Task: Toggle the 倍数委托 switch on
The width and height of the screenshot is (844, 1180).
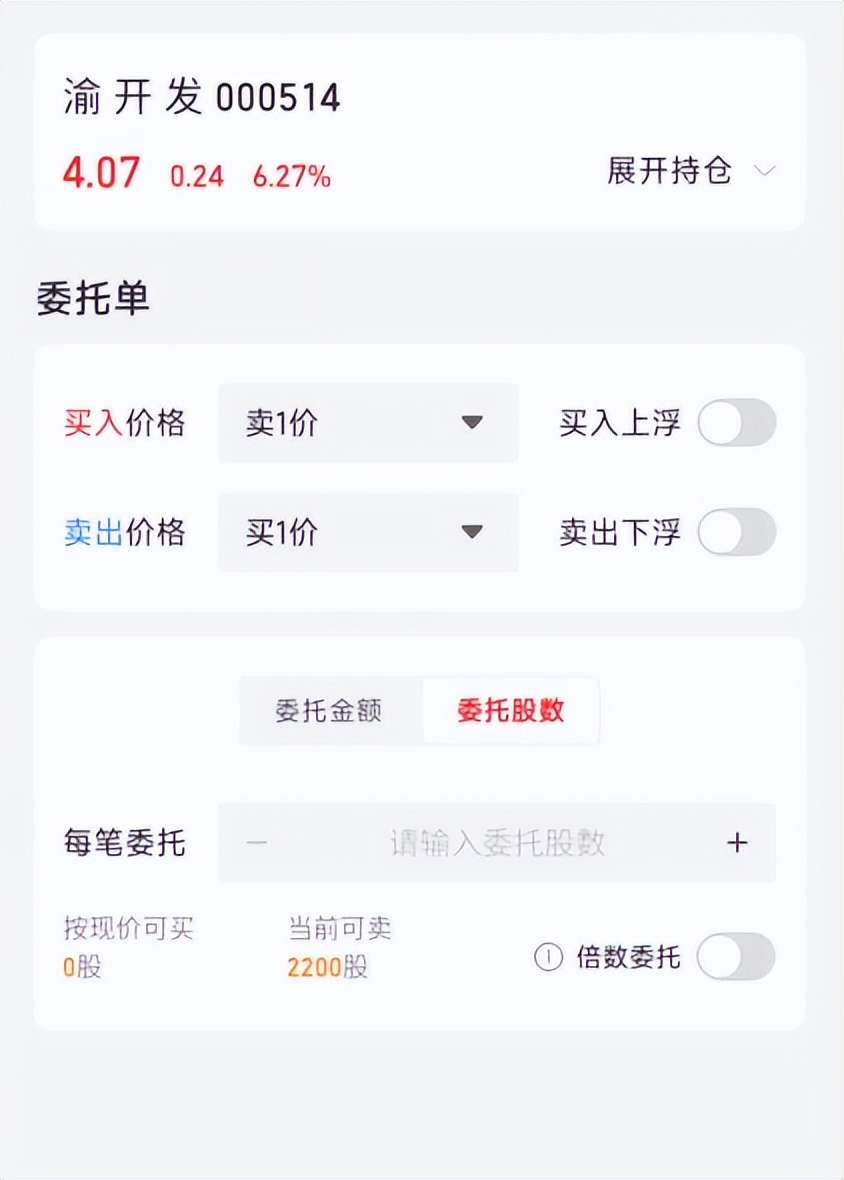Action: (x=736, y=957)
